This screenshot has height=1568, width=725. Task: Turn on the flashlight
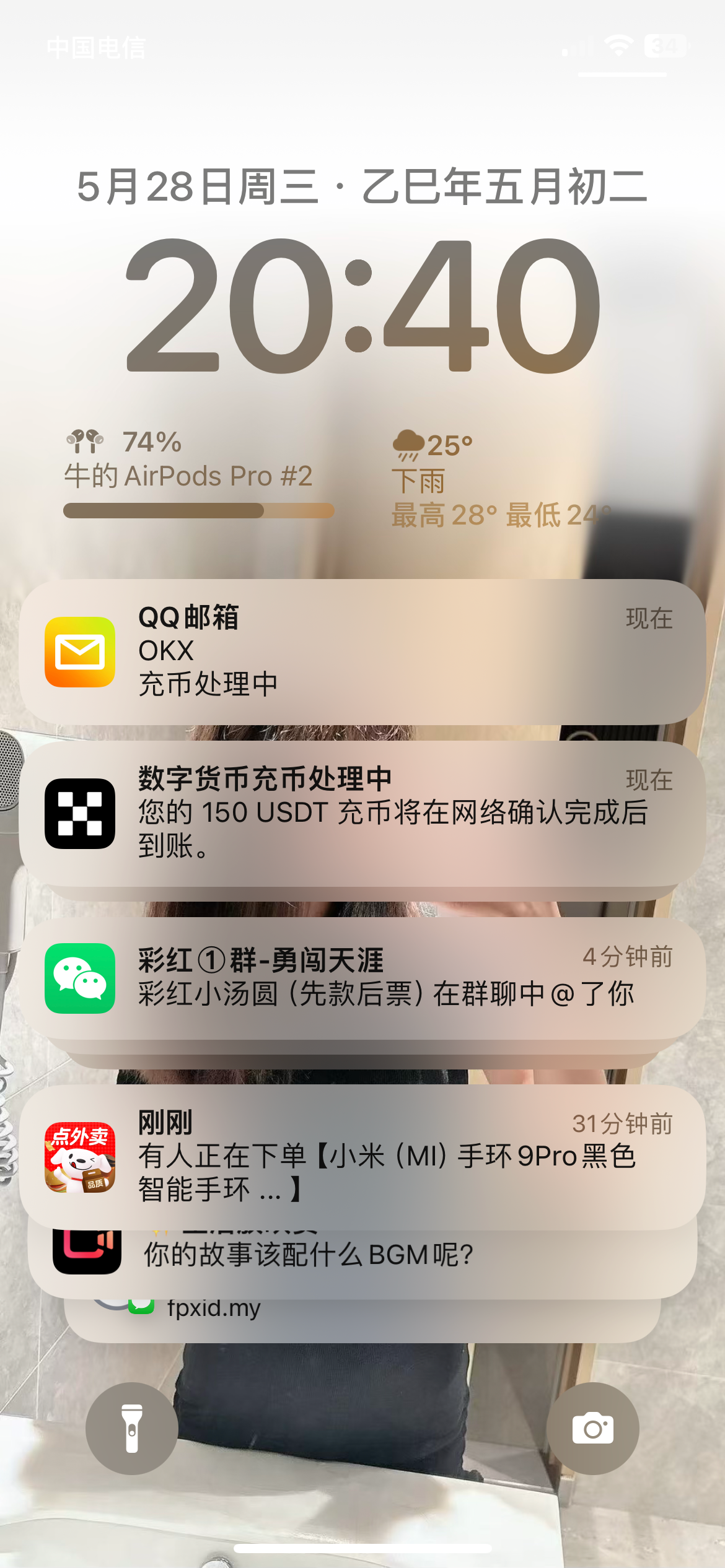132,1429
